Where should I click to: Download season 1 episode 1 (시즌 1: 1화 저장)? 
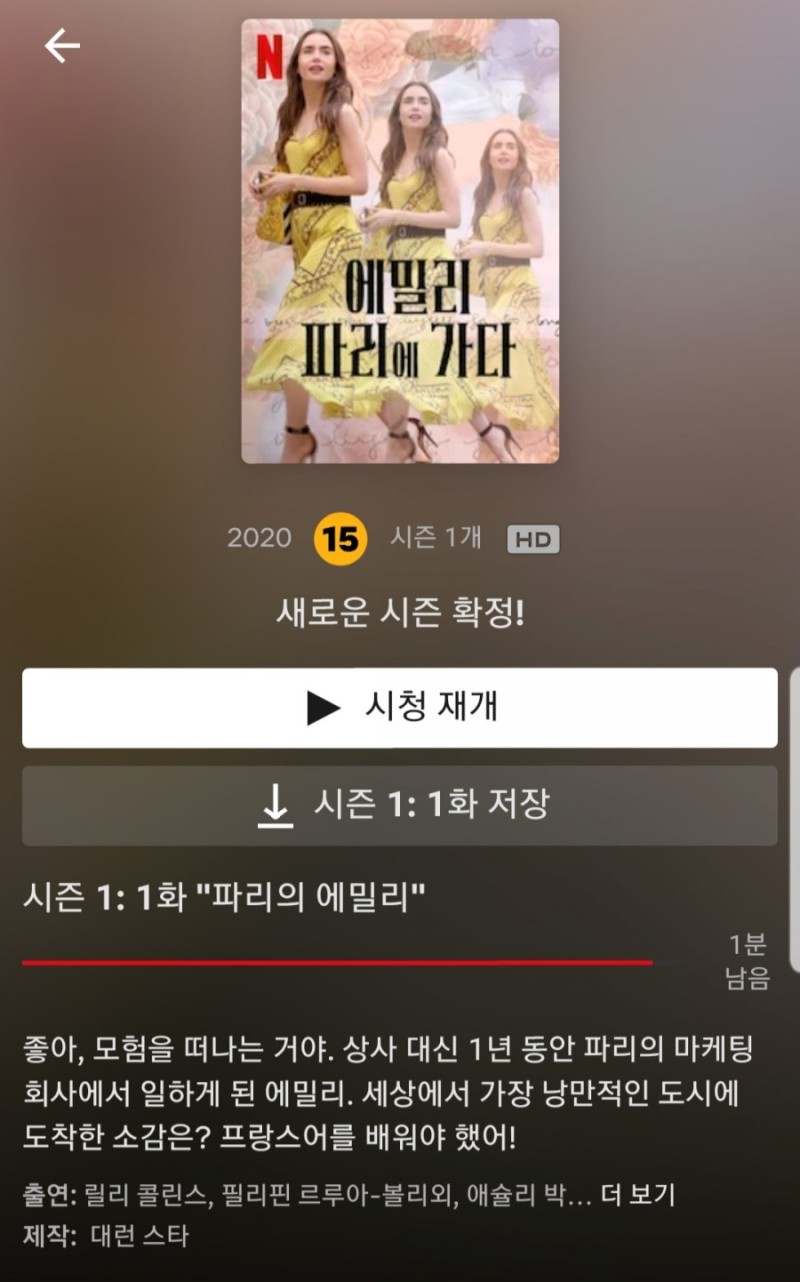[400, 805]
